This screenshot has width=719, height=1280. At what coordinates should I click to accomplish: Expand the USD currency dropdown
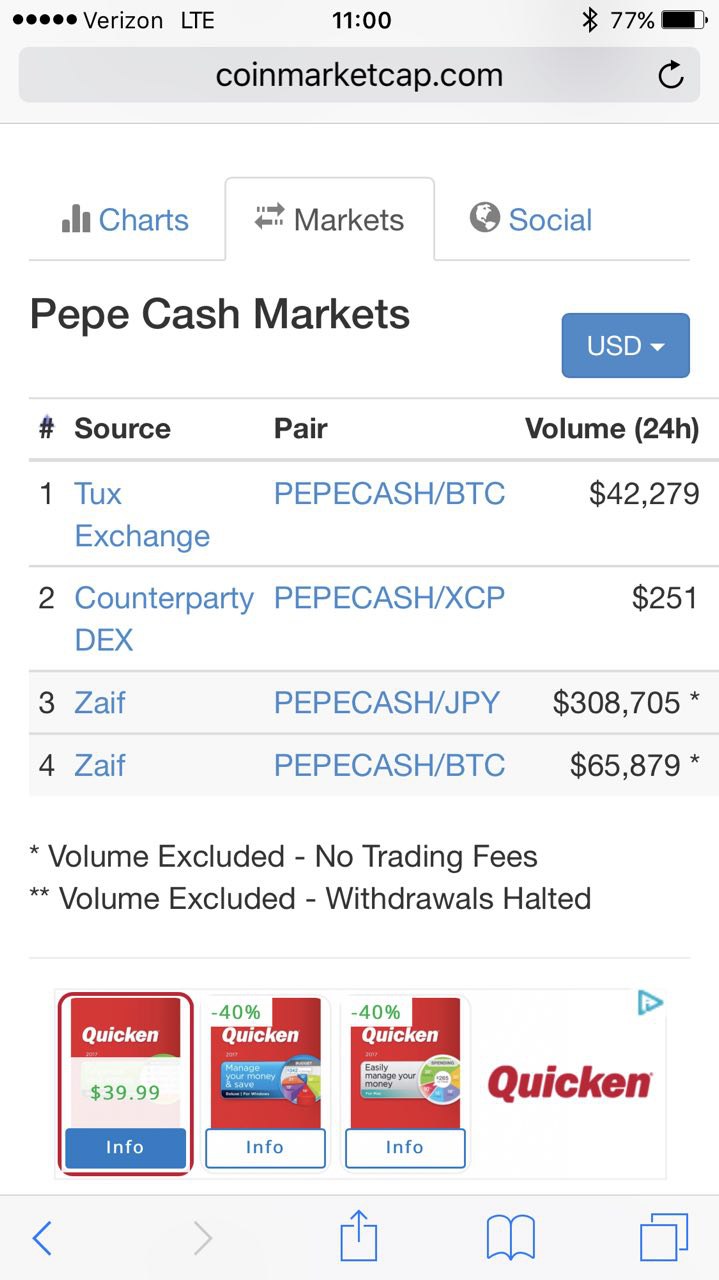click(x=626, y=346)
